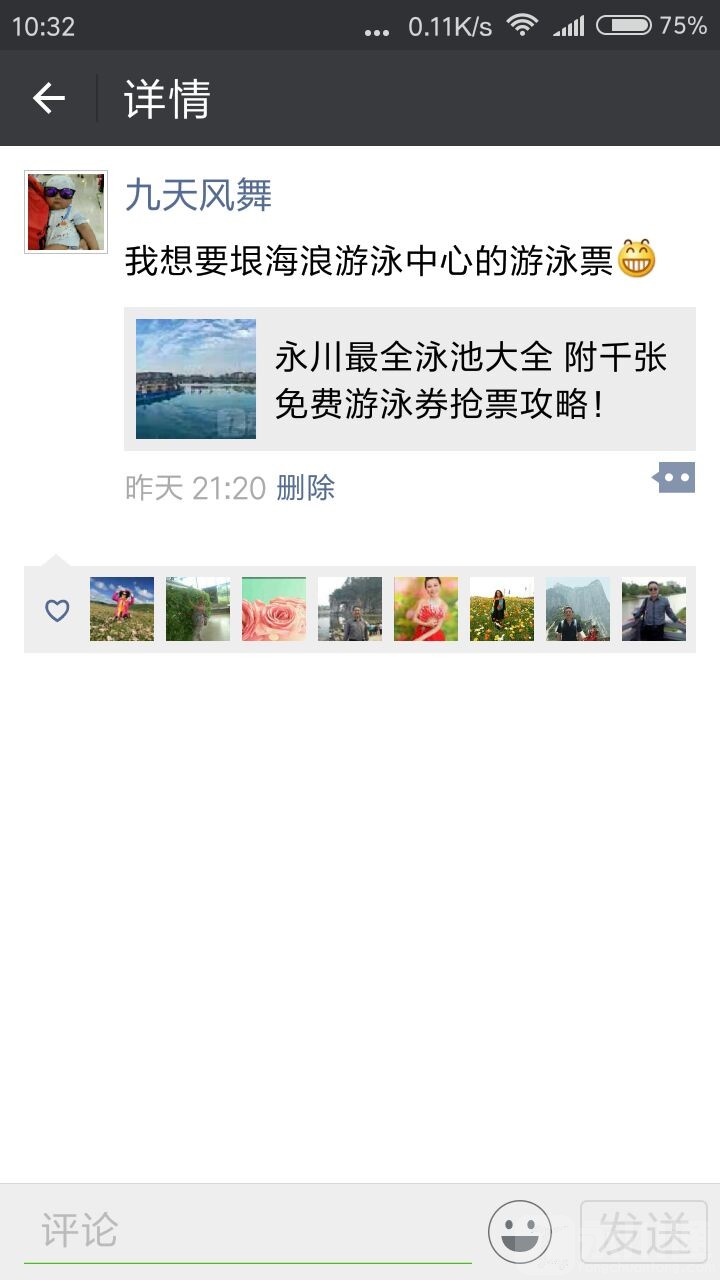Open the emoji picker

point(519,1231)
